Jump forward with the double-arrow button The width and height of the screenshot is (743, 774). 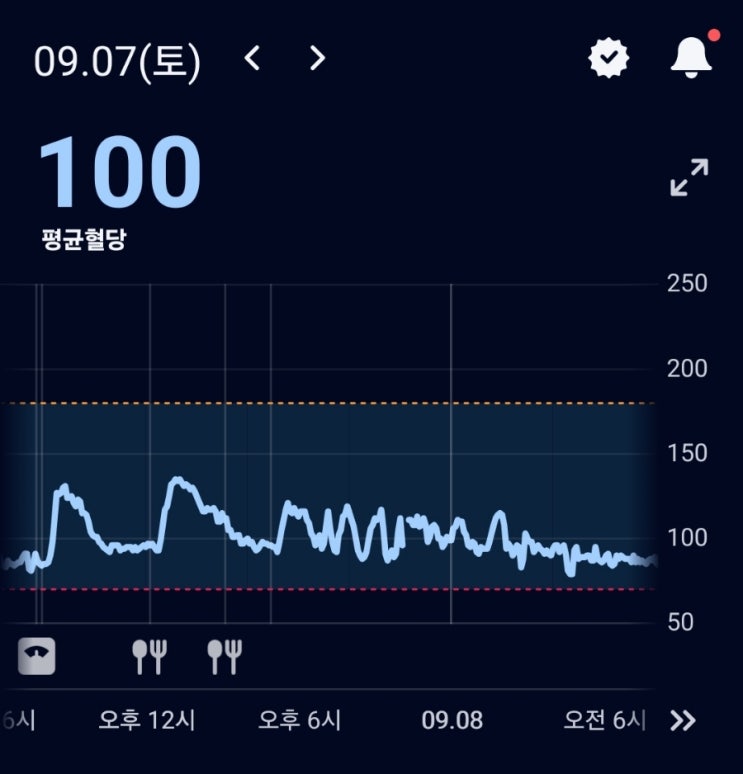click(683, 720)
